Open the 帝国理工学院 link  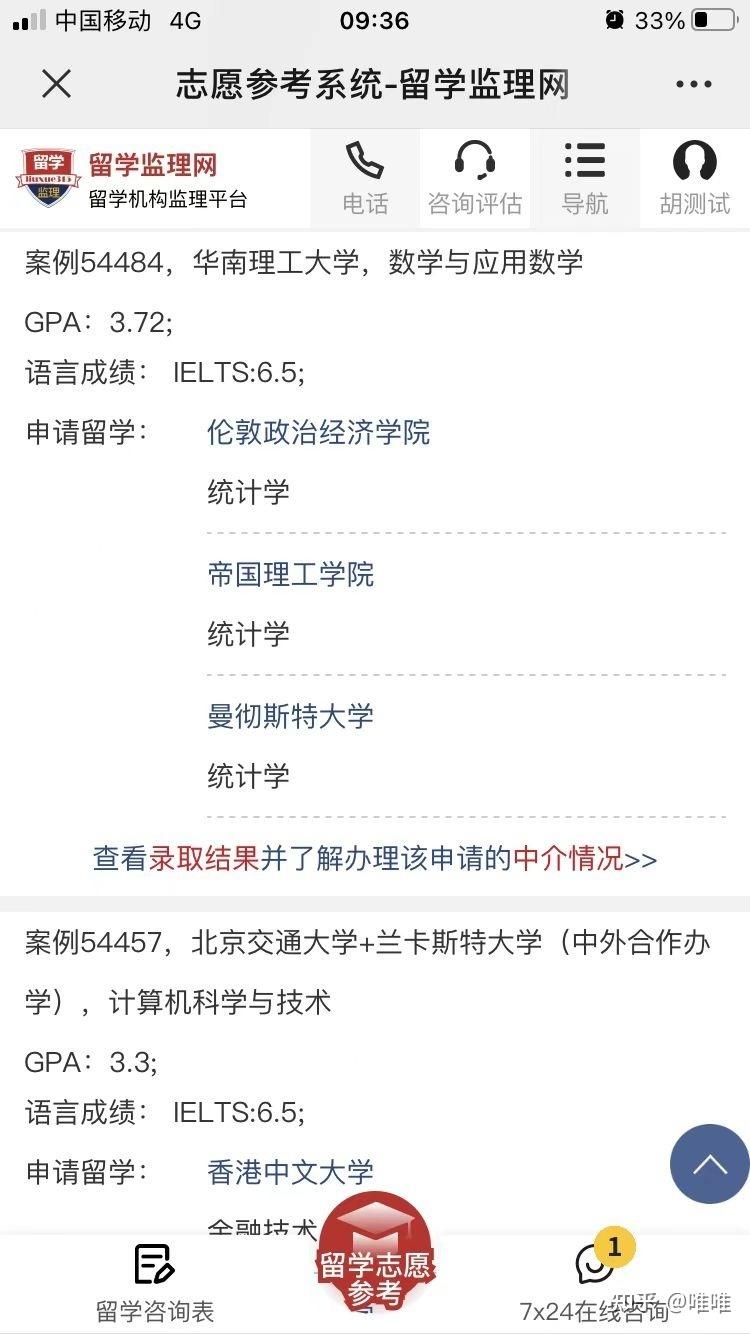point(291,574)
